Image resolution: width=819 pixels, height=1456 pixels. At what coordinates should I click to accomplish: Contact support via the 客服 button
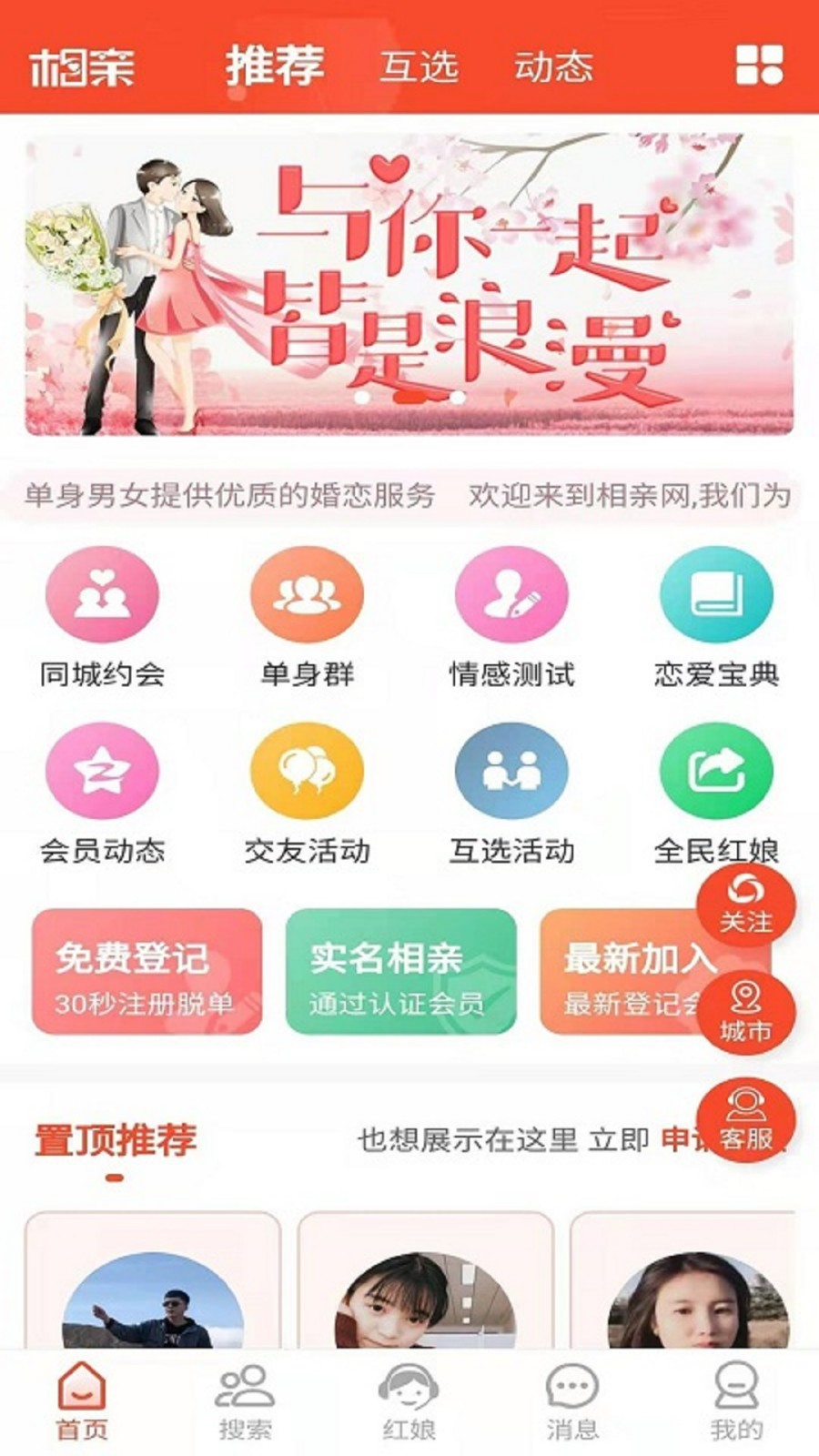click(x=746, y=1120)
